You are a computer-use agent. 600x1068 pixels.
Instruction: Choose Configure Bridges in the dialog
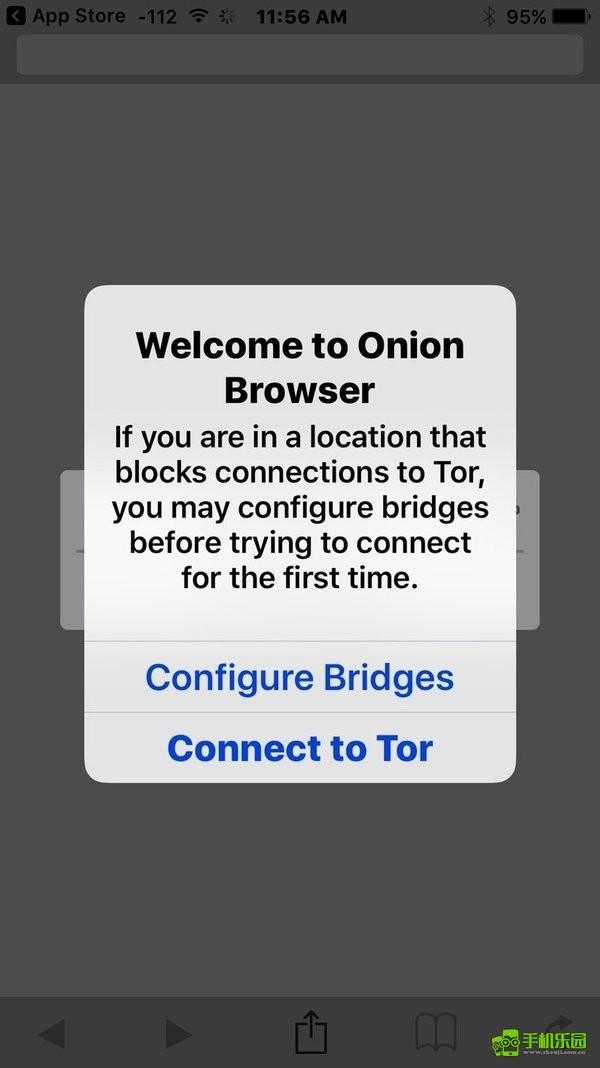[x=300, y=677]
